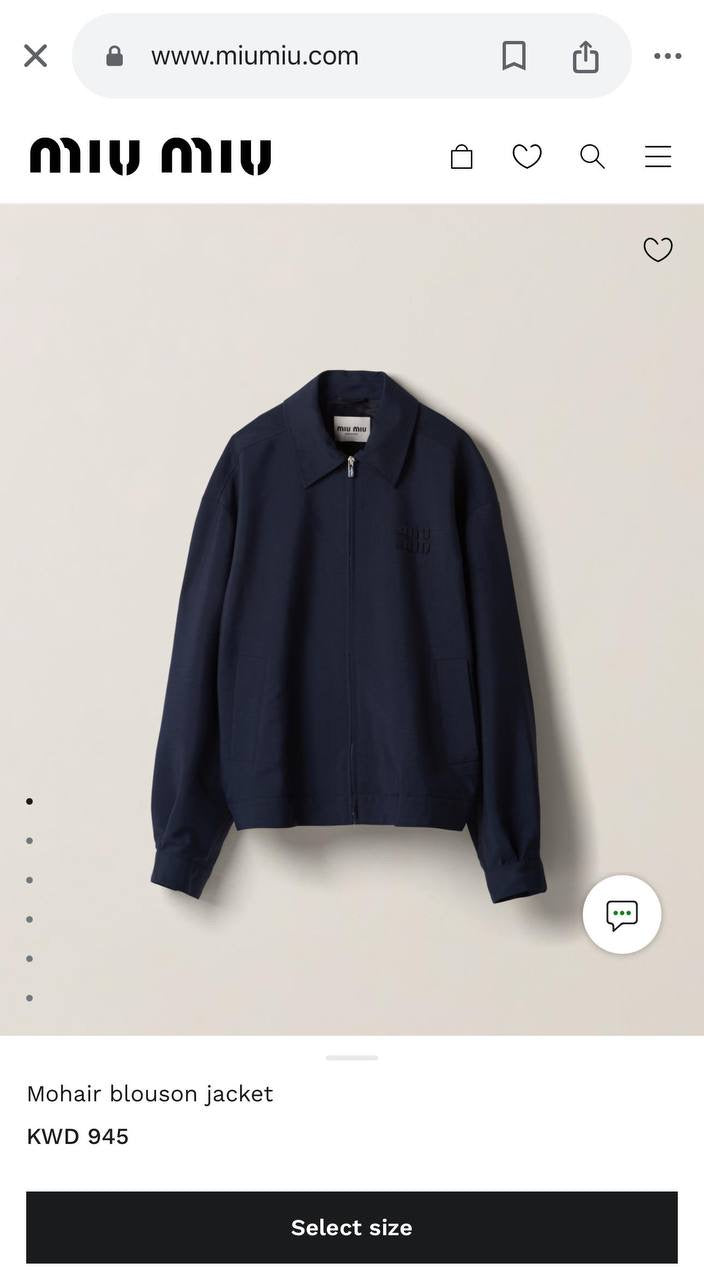Open the shopping bag

pos(461,157)
